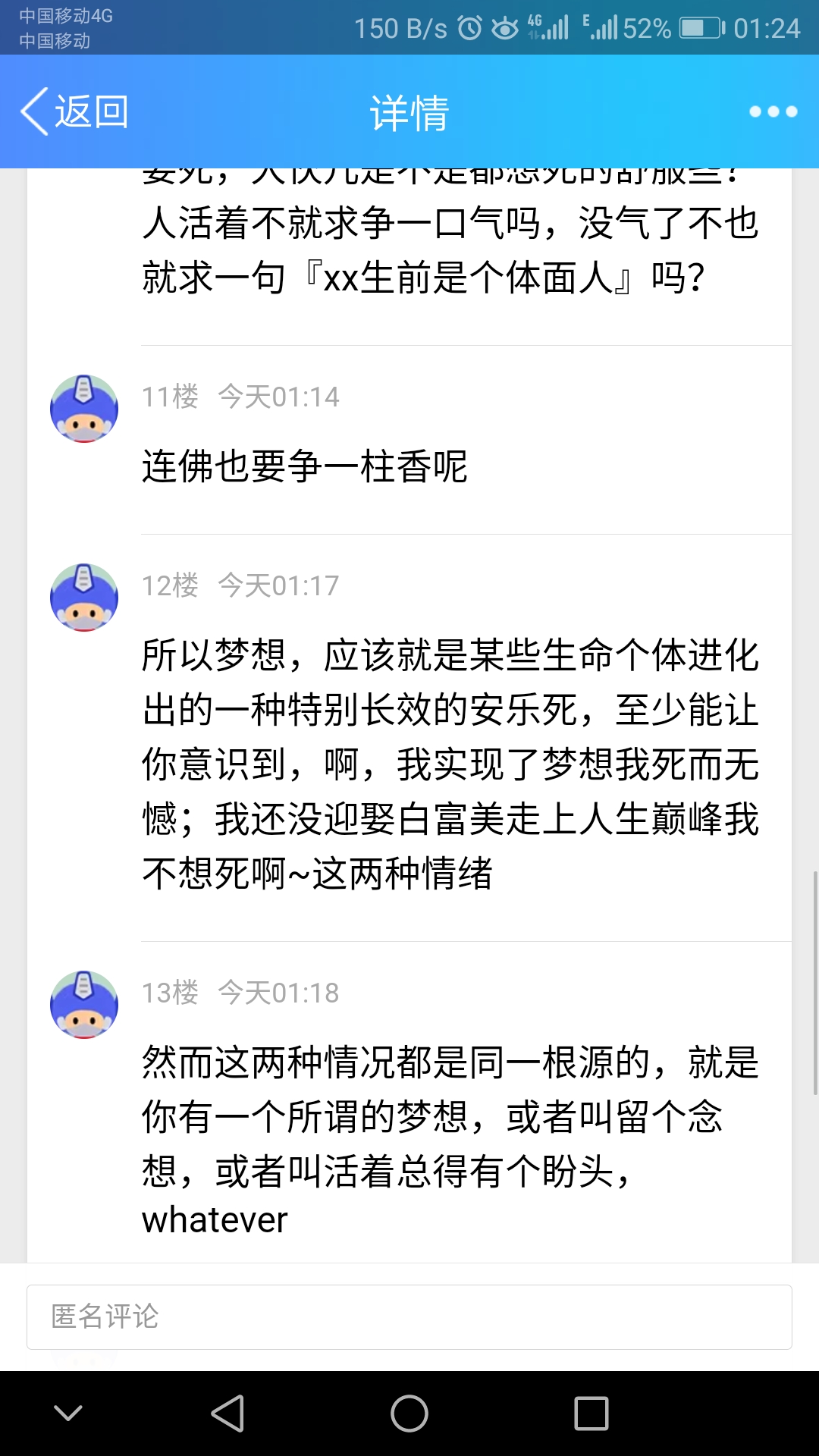This screenshot has width=819, height=1456.
Task: Tap the 返回 back button
Action: click(74, 111)
